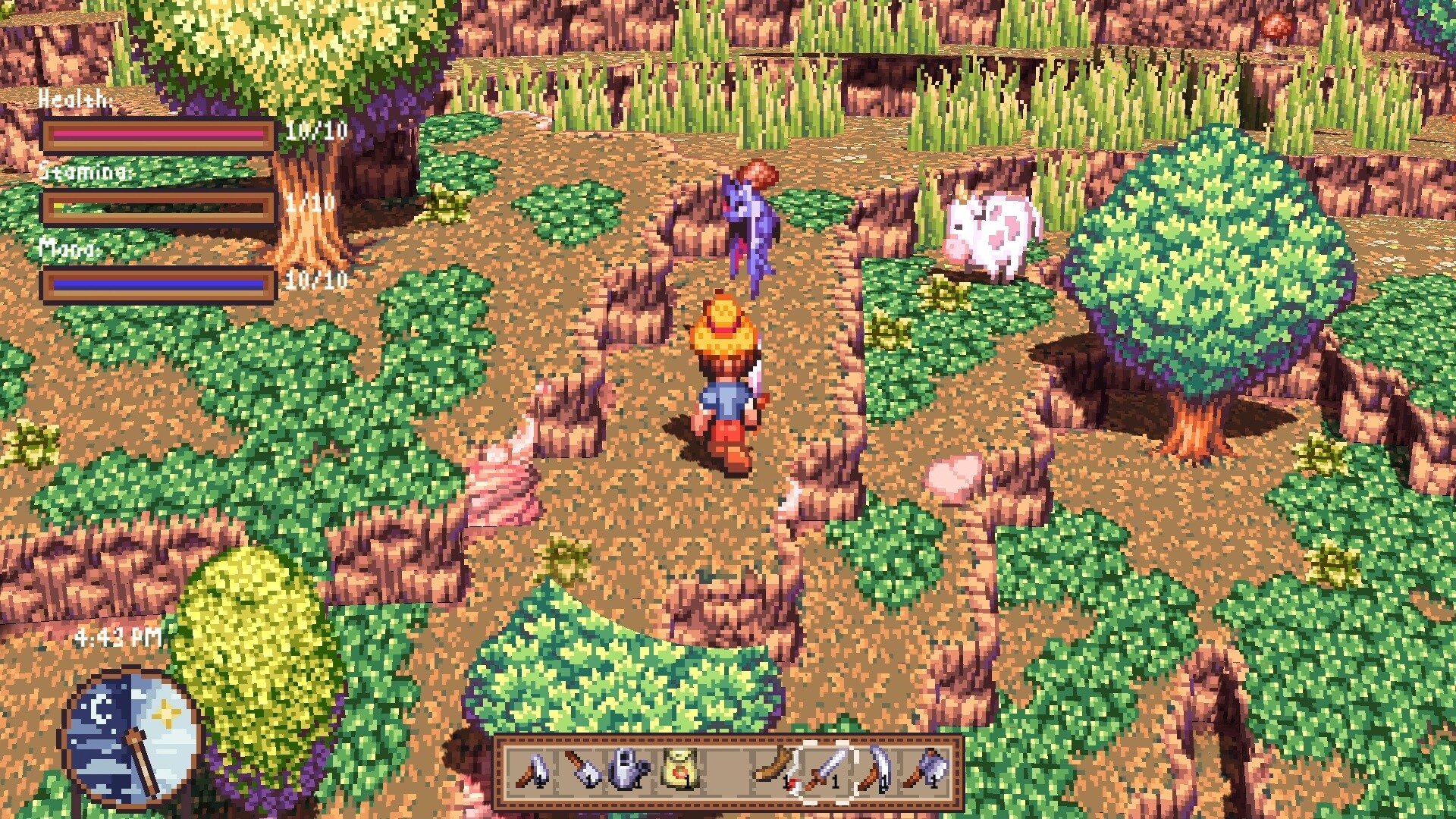Equip the sickle from the hotbar
The width and height of the screenshot is (1456, 819).
coord(876,770)
